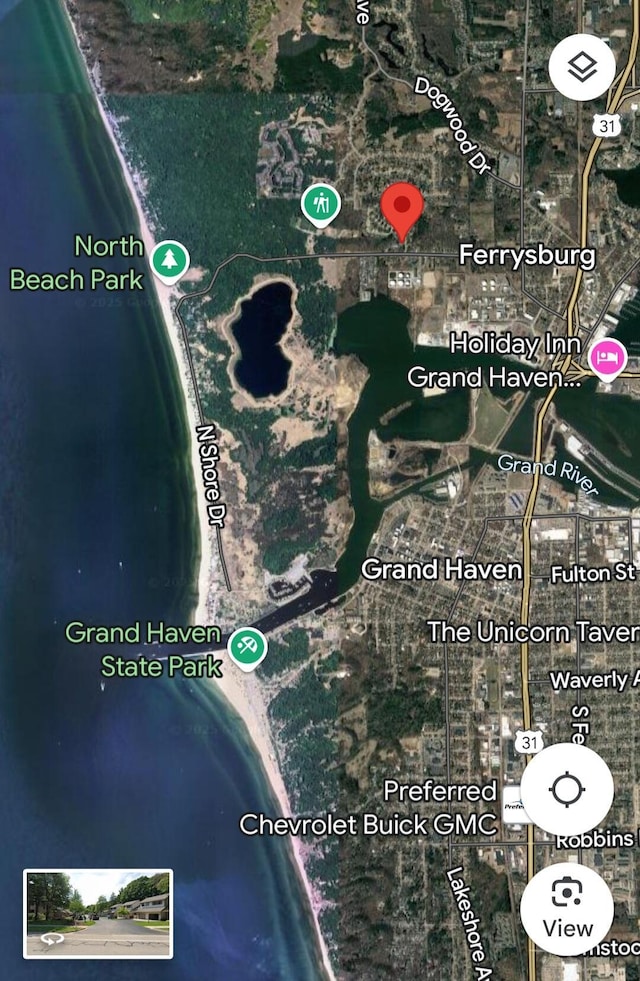Select The Unicorn Tavern place label

532,632
